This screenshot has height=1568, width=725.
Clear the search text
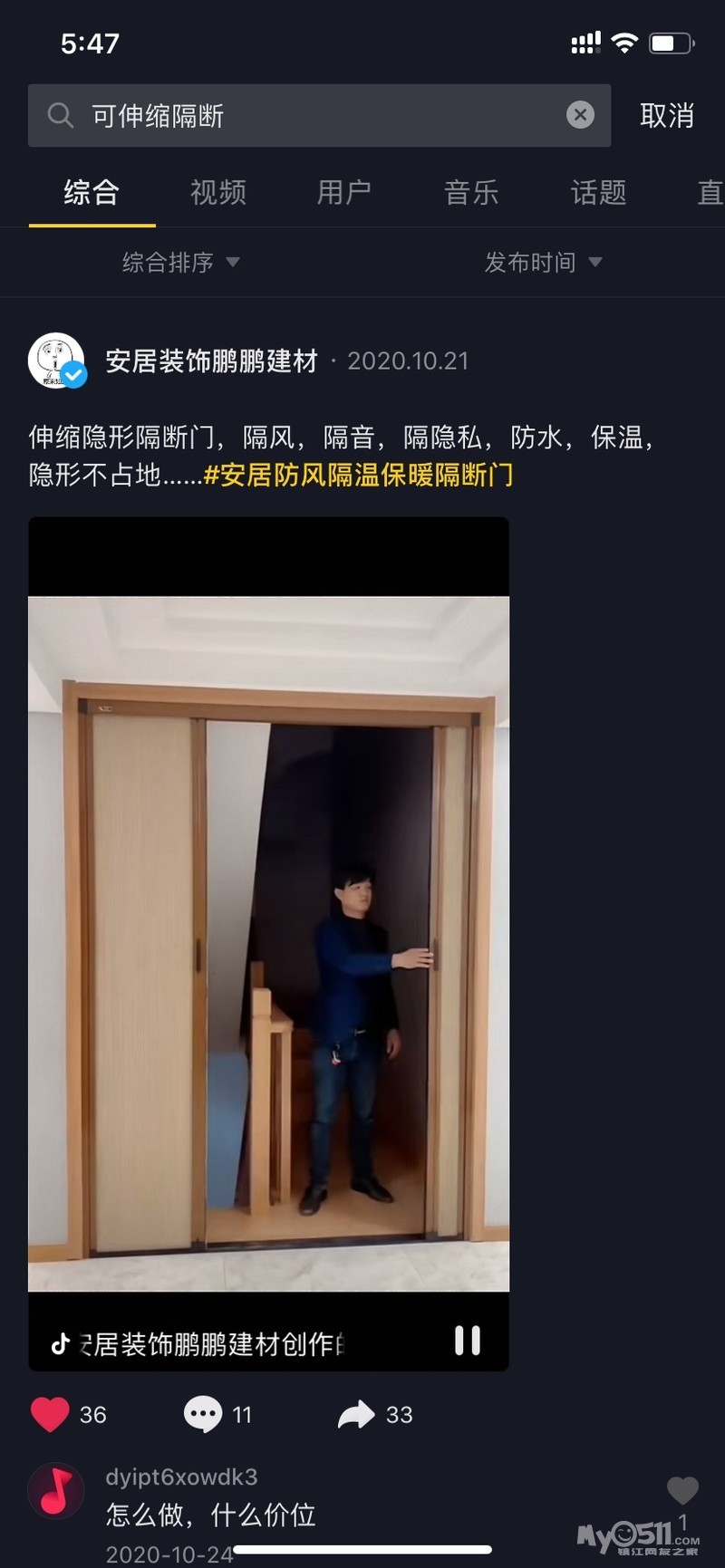(580, 115)
